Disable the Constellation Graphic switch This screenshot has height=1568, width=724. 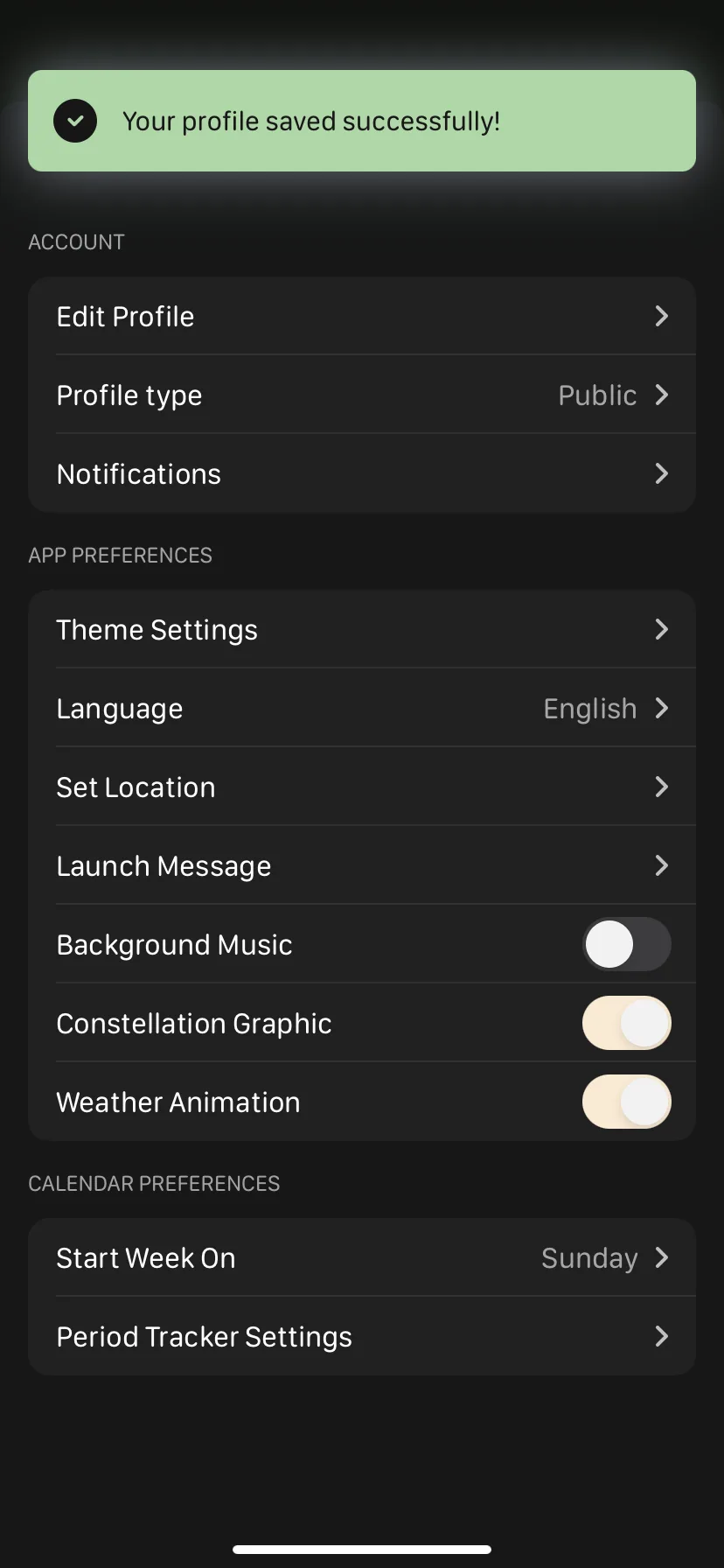tap(626, 1023)
